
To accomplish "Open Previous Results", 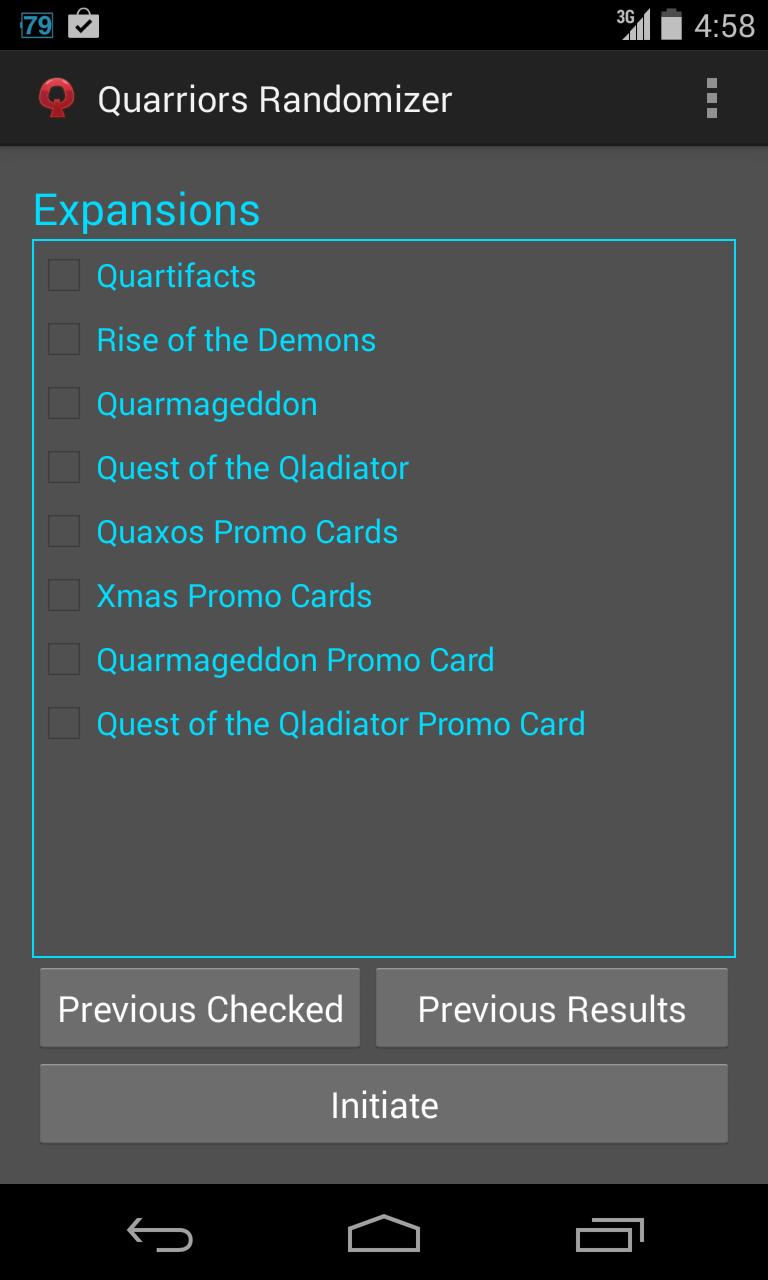I will tap(551, 1008).
